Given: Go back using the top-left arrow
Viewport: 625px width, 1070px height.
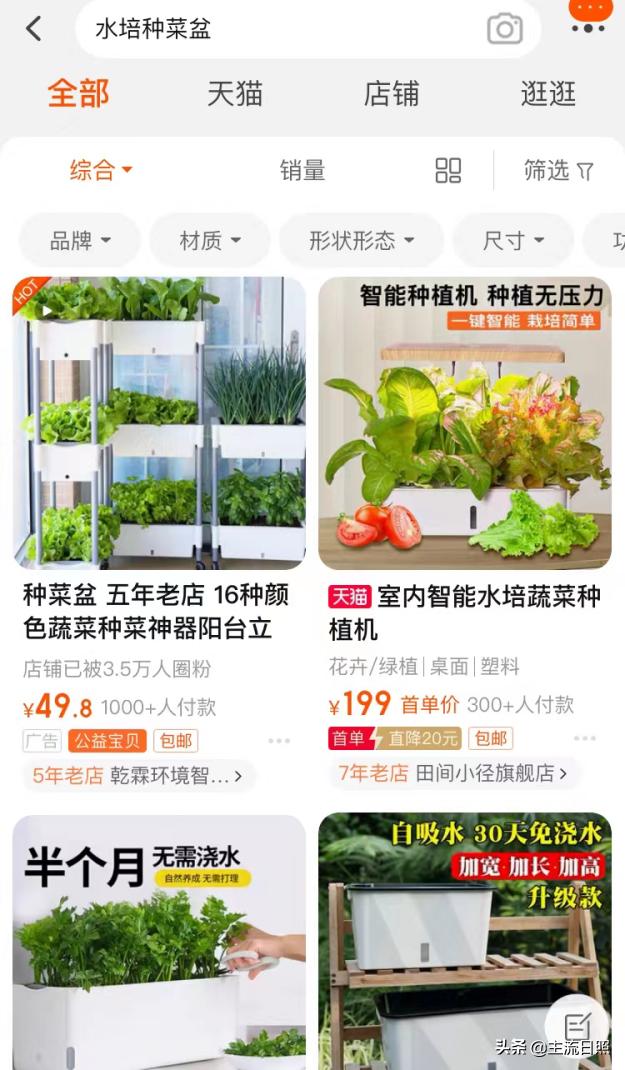Looking at the screenshot, I should coord(33,29).
